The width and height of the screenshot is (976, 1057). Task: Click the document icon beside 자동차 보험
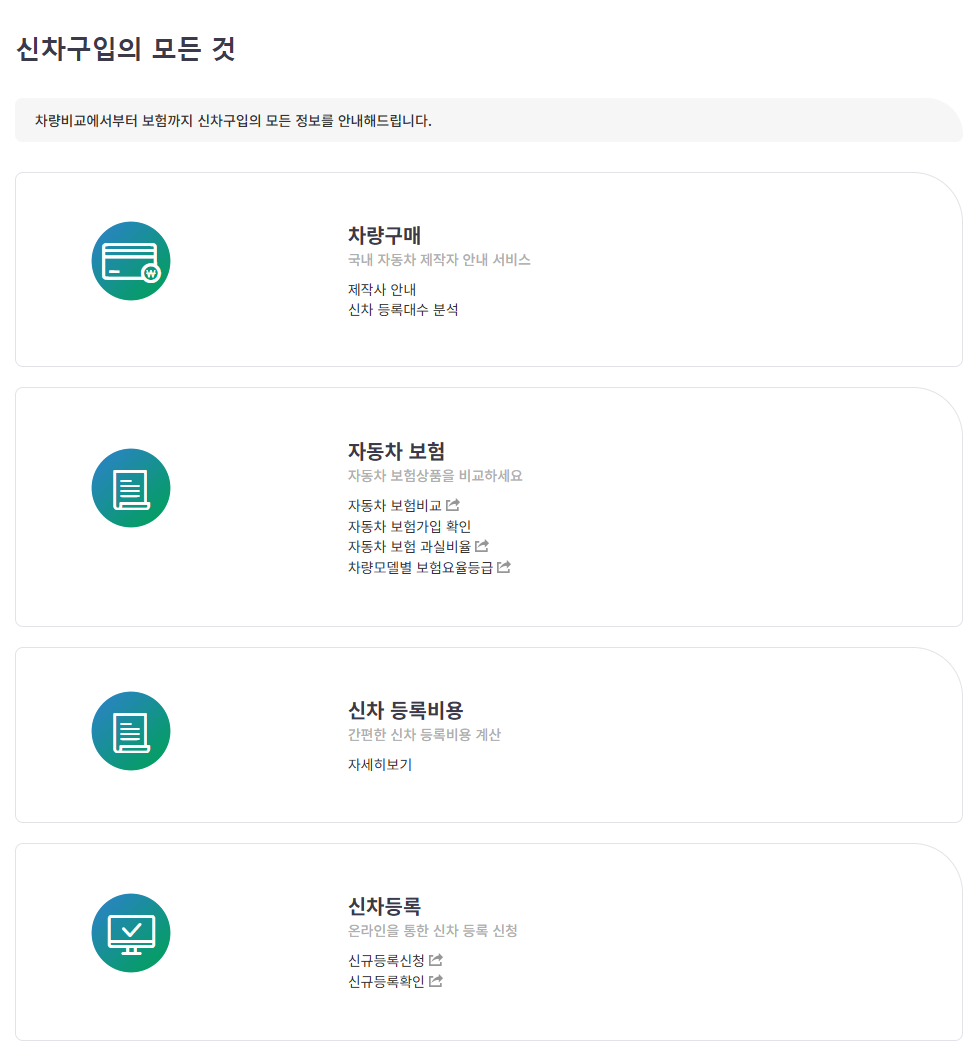point(131,487)
